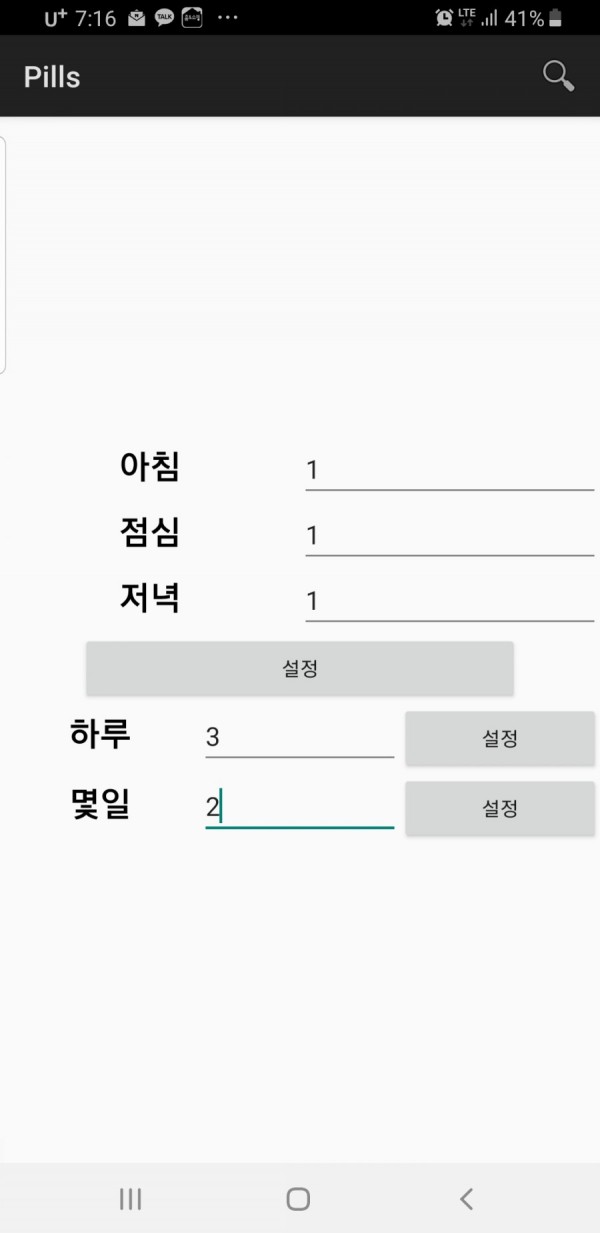Go back using the system back button
This screenshot has height=1233, width=600.
pos(466,1198)
